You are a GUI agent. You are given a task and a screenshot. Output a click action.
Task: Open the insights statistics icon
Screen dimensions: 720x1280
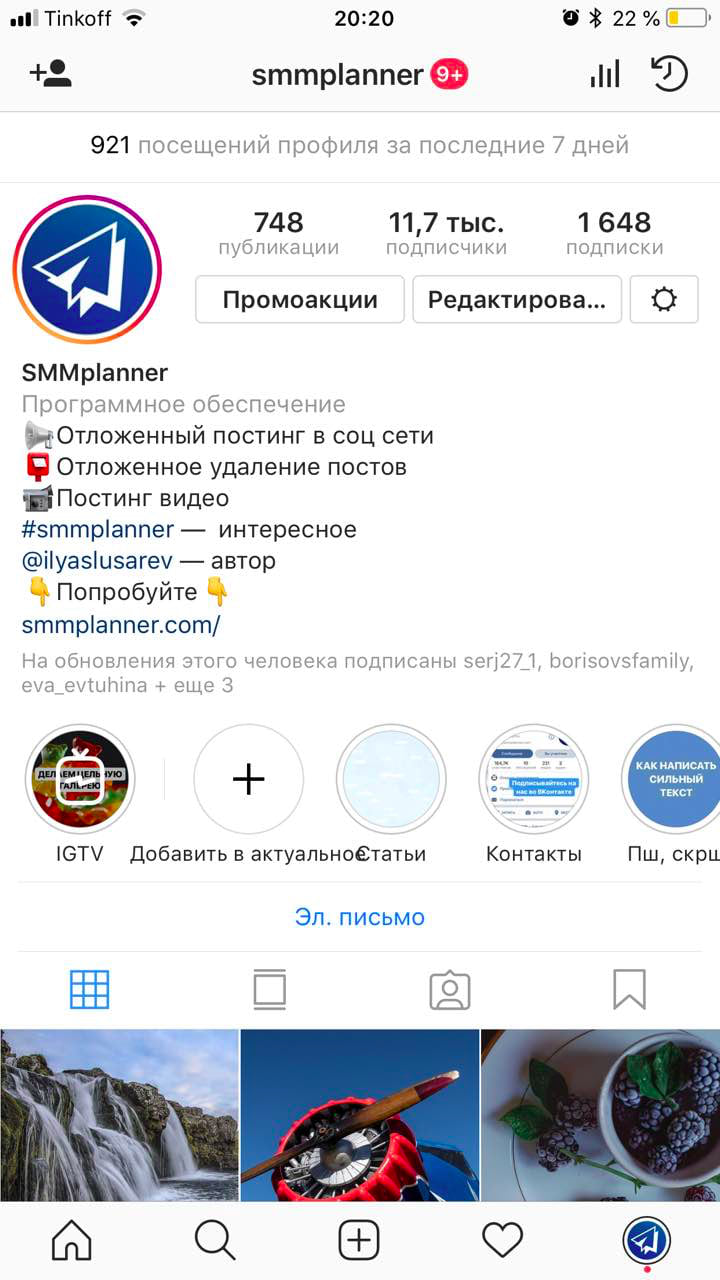tap(605, 74)
